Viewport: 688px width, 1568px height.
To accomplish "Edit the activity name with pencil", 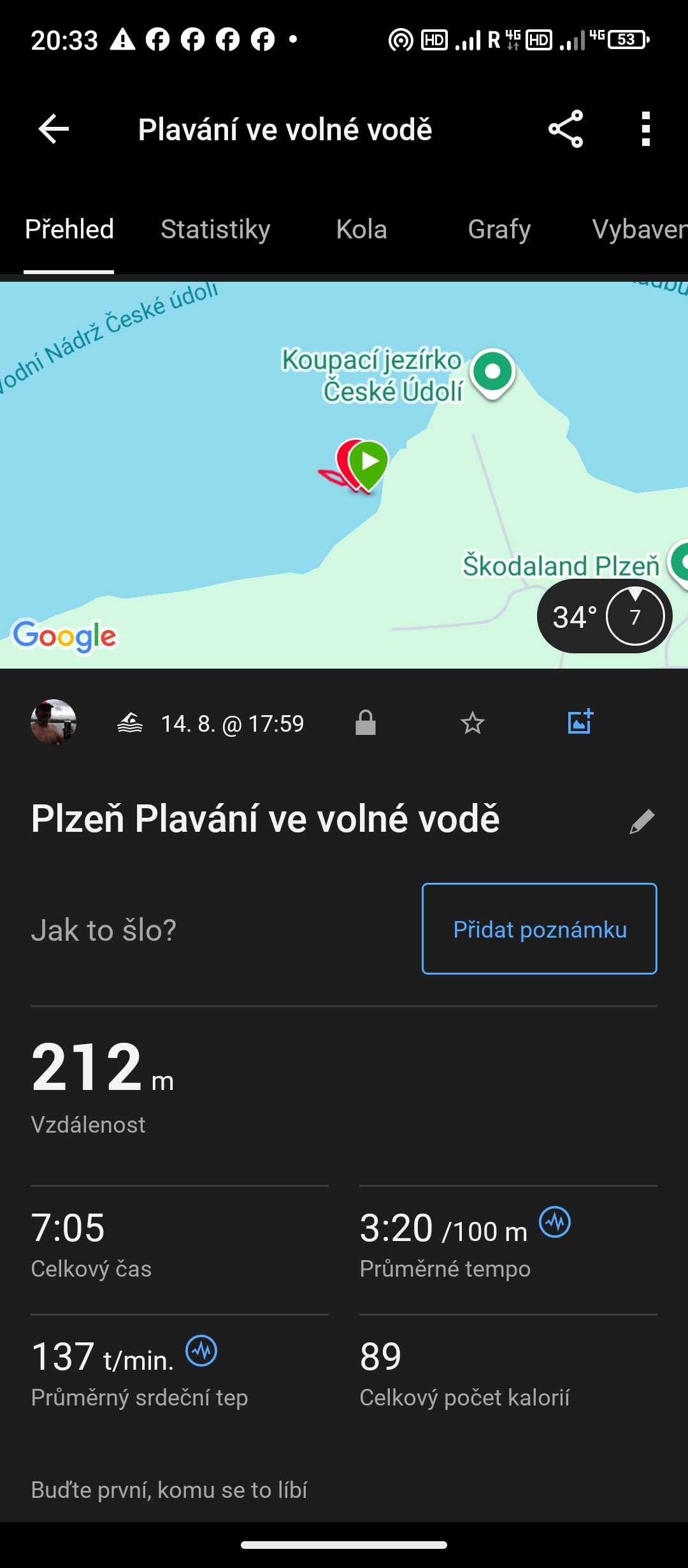I will (641, 821).
